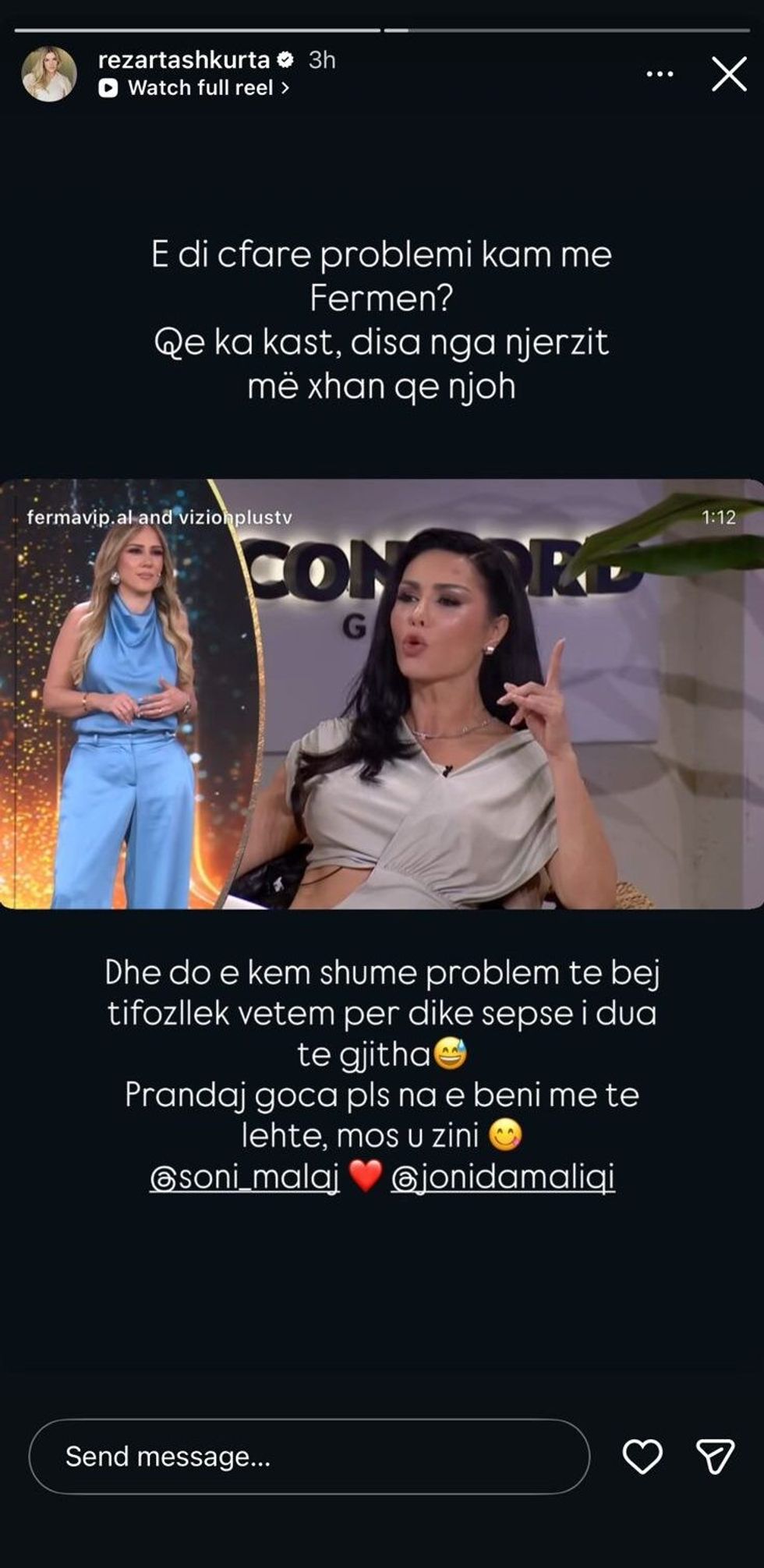Open rezartashkurta's profile picture
764x1568 pixels.
tap(49, 74)
